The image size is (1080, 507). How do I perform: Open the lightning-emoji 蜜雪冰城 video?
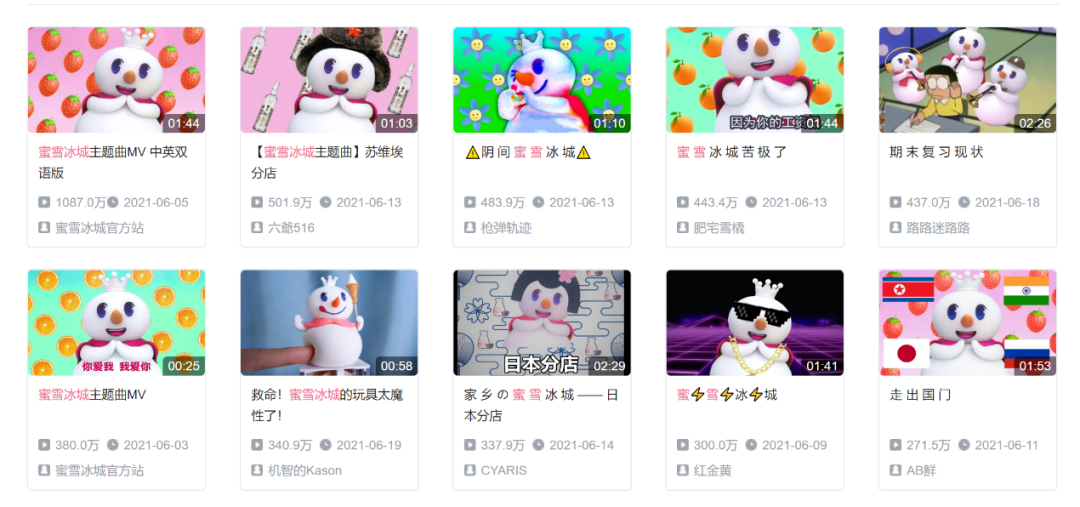755,322
